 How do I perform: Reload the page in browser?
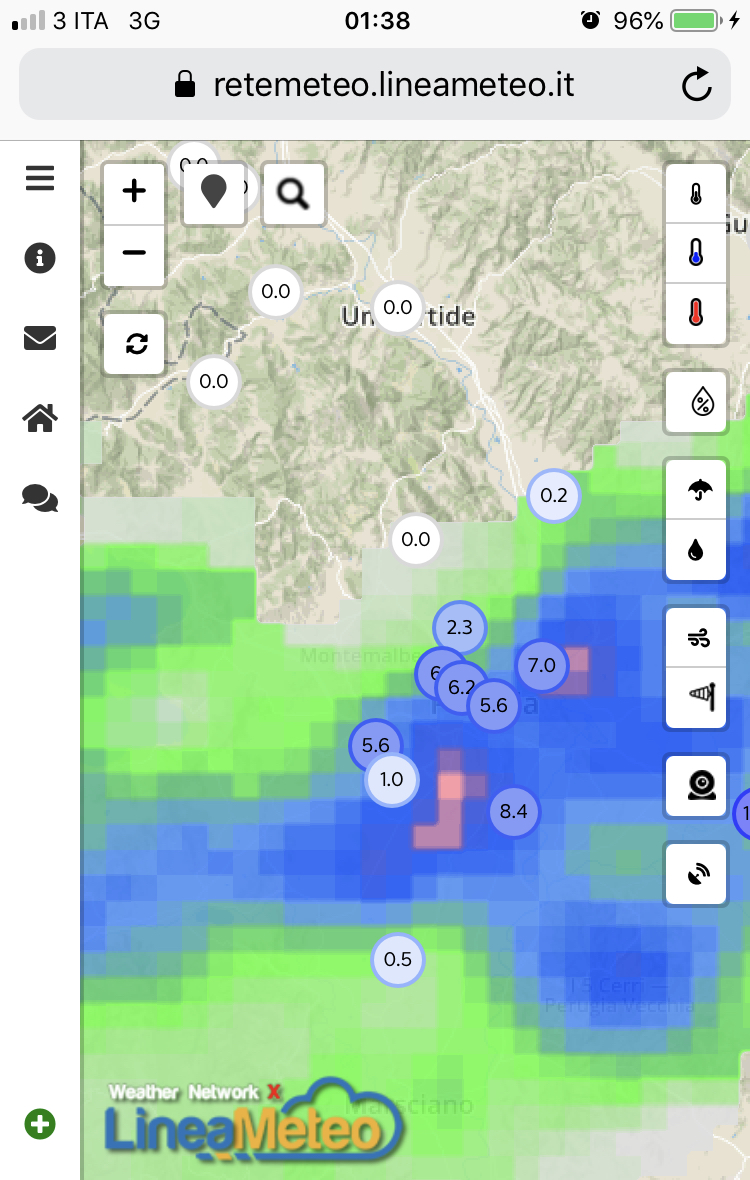tap(697, 84)
